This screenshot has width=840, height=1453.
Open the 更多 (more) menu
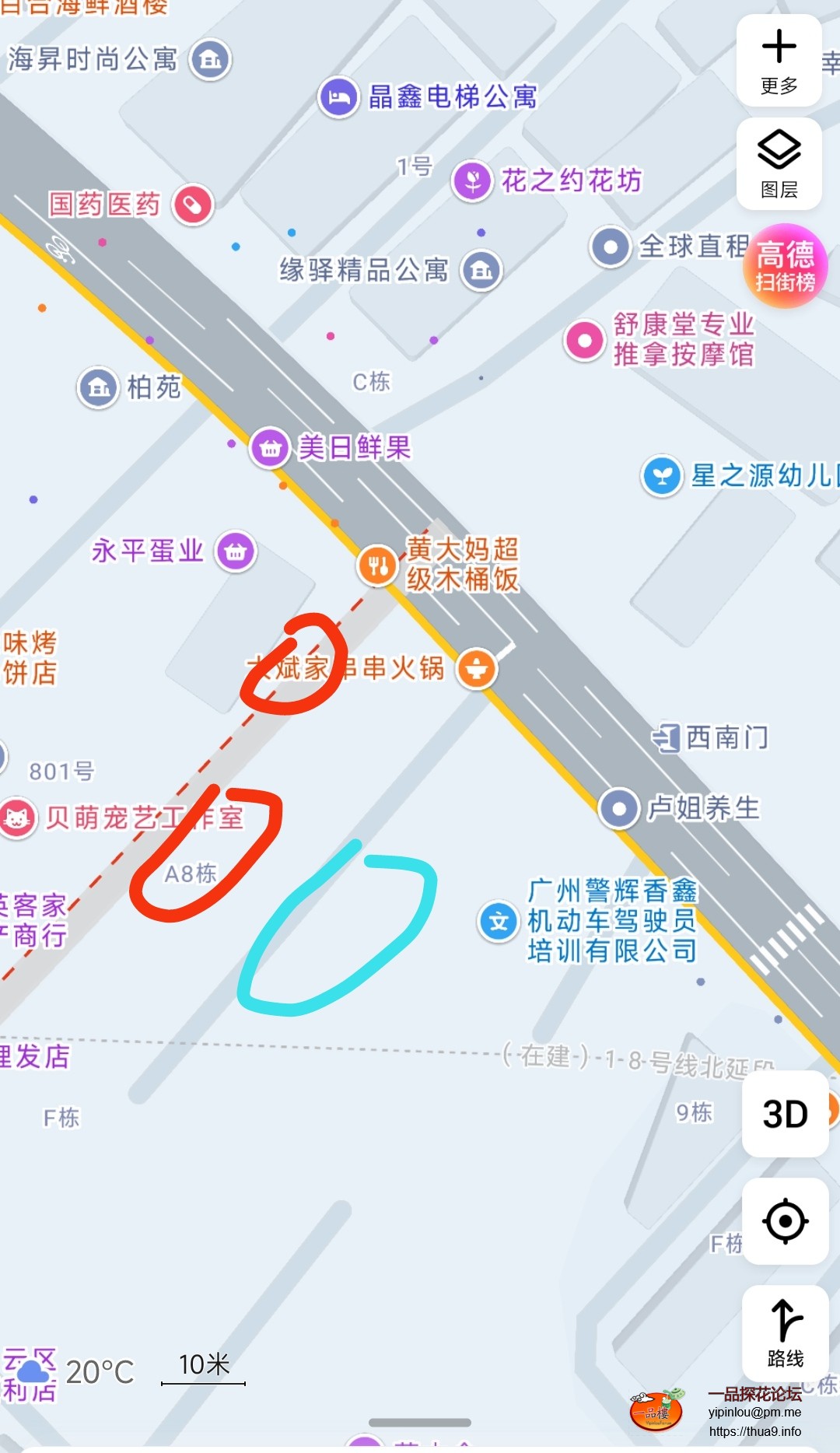point(779,61)
